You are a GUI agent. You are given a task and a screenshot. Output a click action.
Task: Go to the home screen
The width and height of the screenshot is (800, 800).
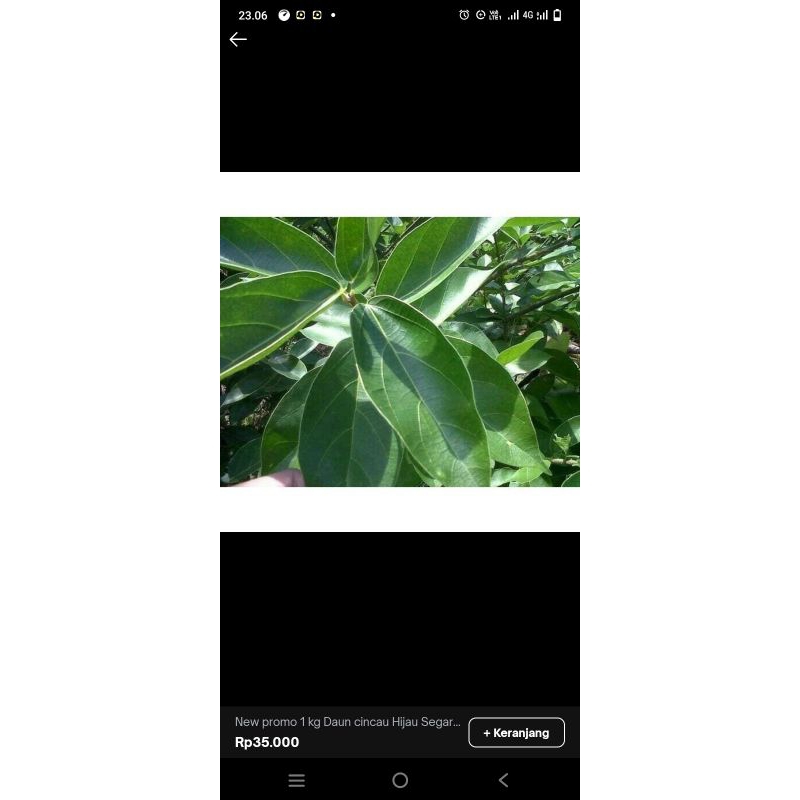(400, 780)
